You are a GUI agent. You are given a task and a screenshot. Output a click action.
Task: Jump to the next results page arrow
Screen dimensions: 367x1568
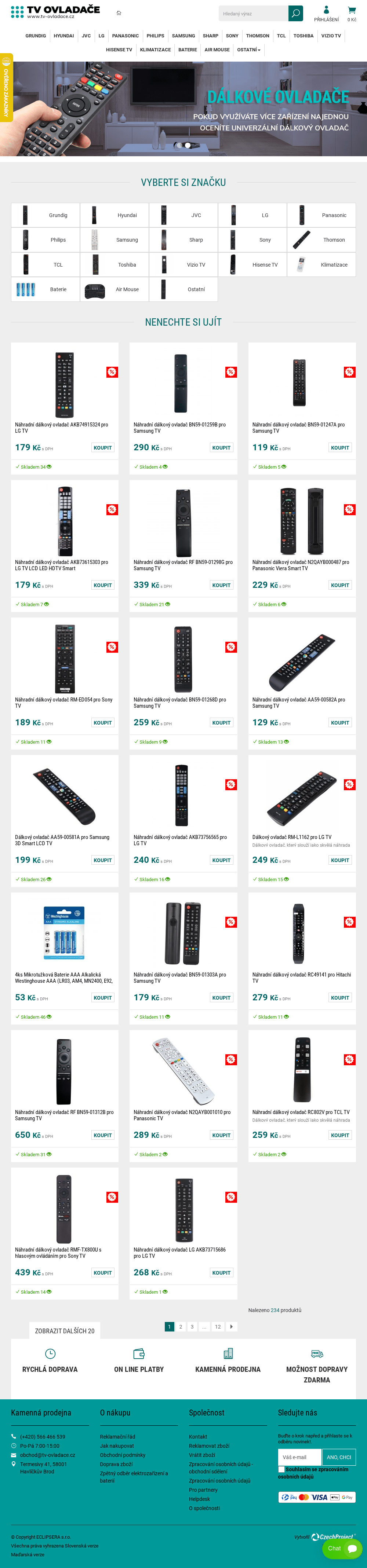pos(232,1326)
